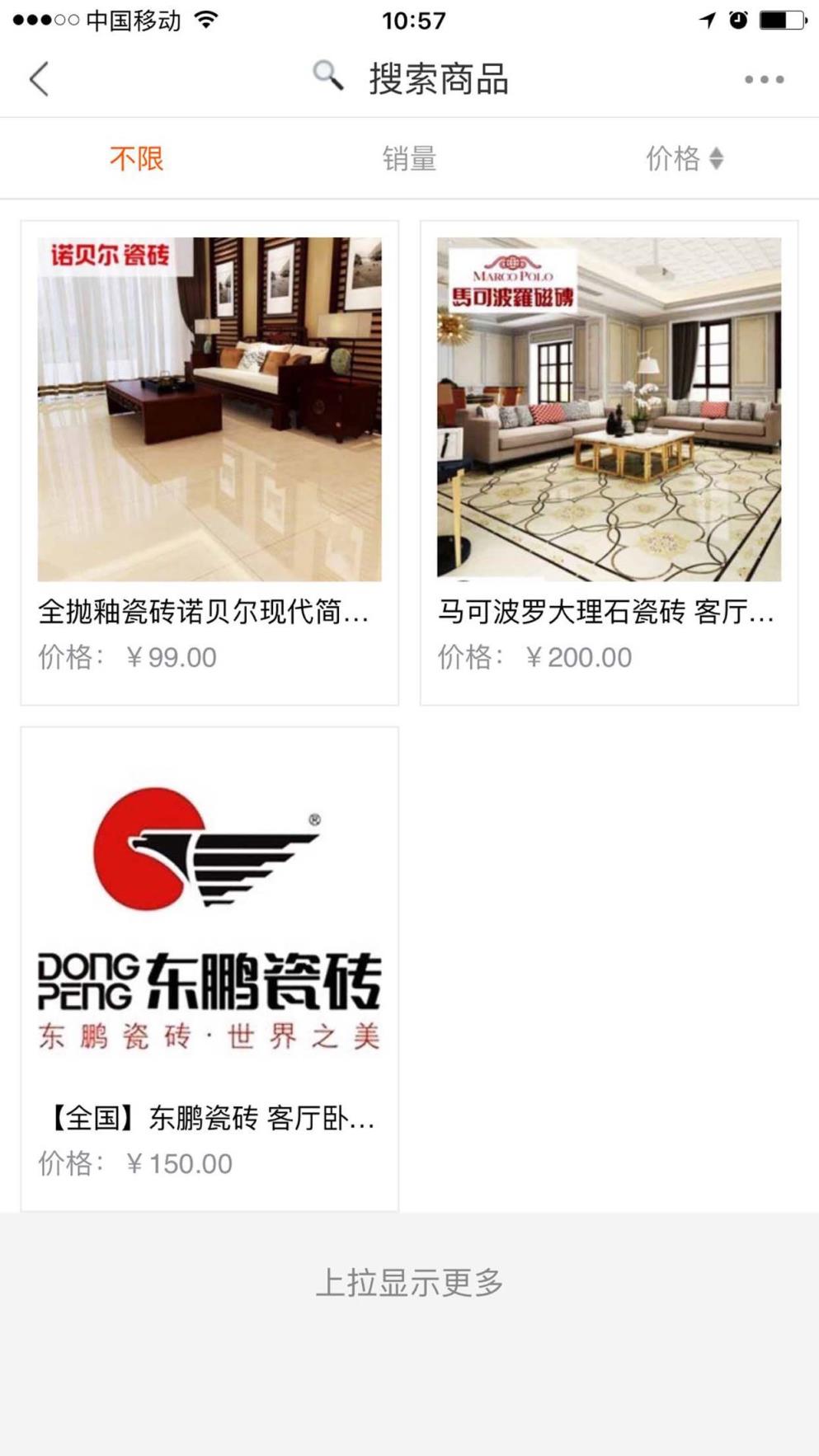Toggle price sorting with the 价格 arrows
819x1456 pixels.
point(685,157)
